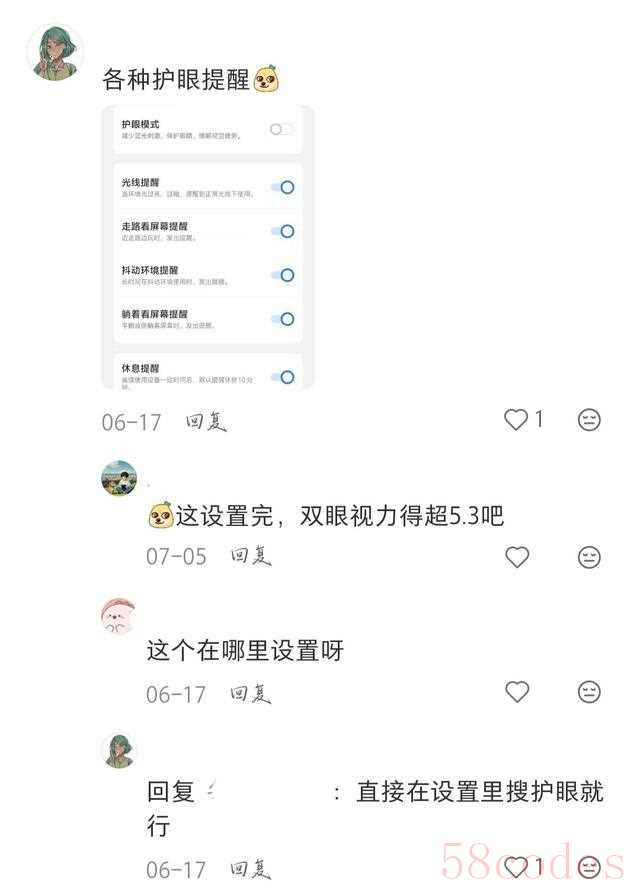Viewport: 640px width, 892px height.
Task: Open the eye-care settings image in the comment
Action: click(208, 247)
